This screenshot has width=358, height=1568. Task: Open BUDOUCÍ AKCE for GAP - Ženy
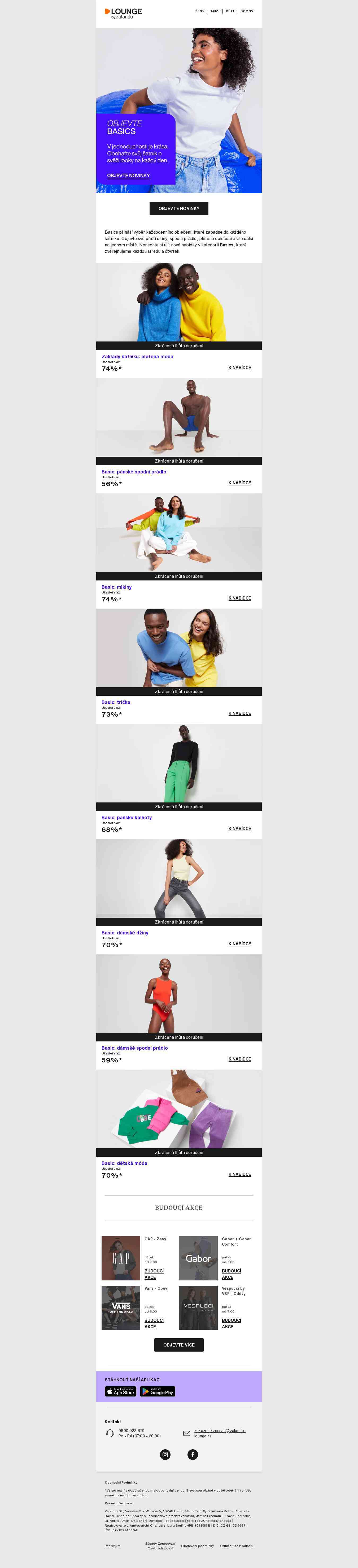[154, 1274]
